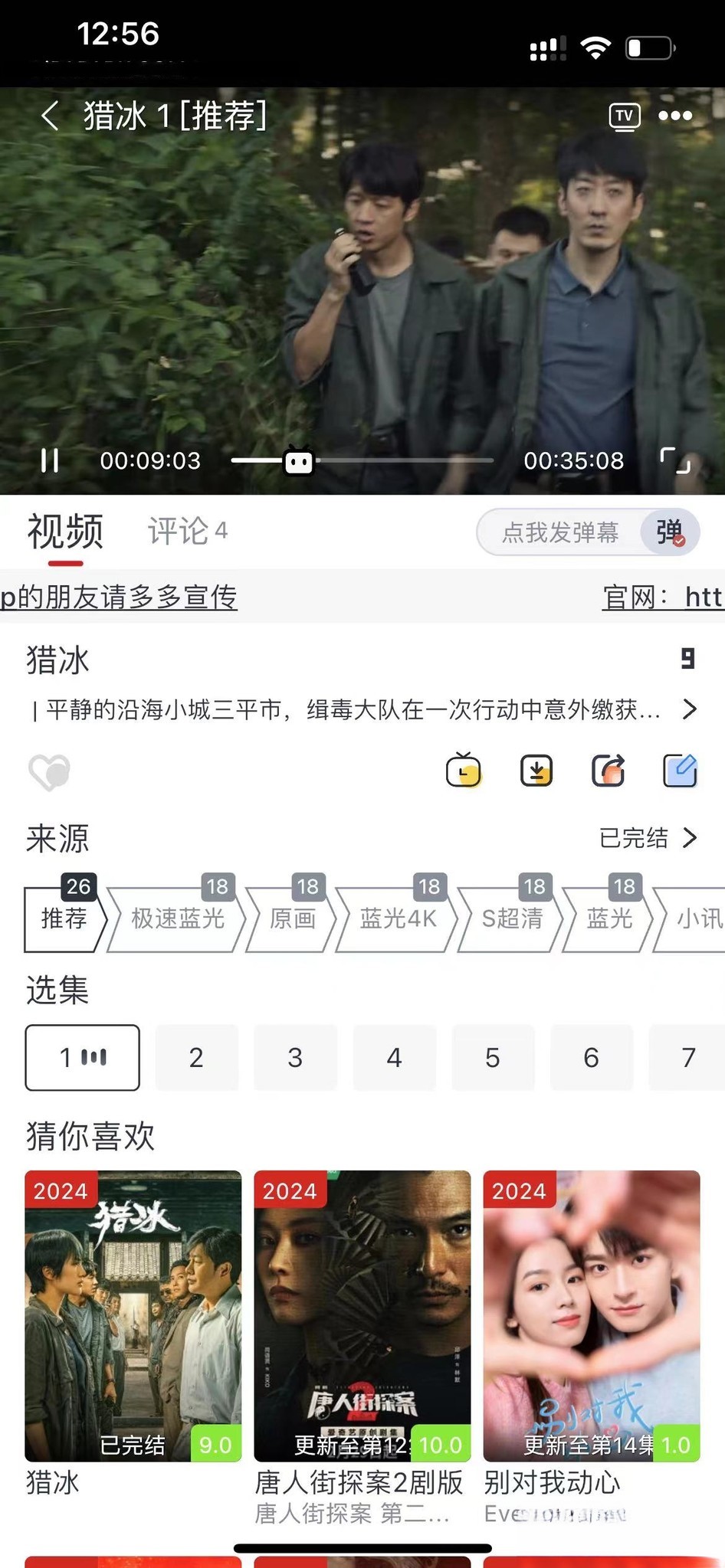Expand the 猎冰 synopsis
This screenshot has width=725, height=1568.
[x=689, y=709]
